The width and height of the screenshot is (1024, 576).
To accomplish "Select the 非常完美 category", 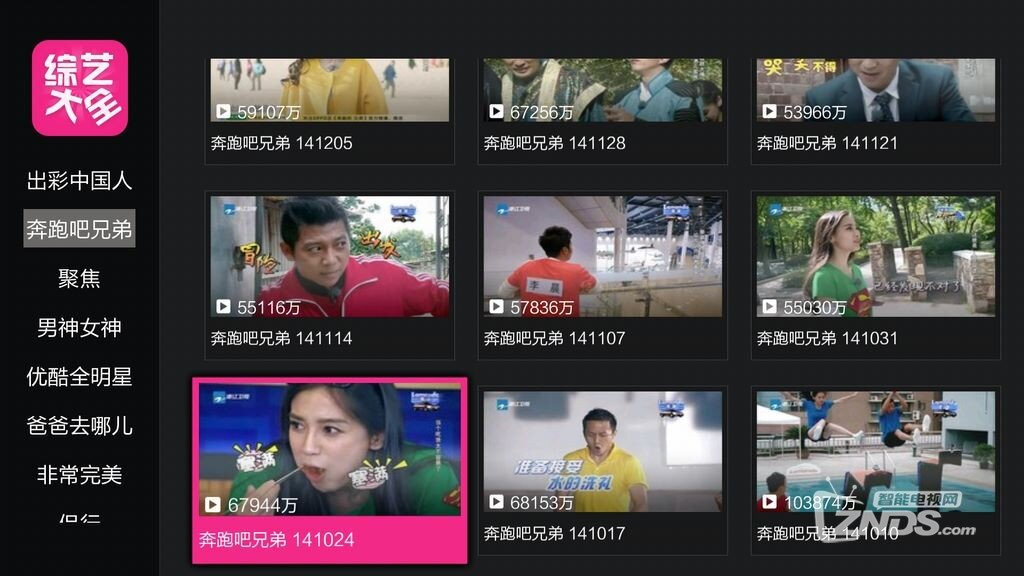I will tap(79, 475).
